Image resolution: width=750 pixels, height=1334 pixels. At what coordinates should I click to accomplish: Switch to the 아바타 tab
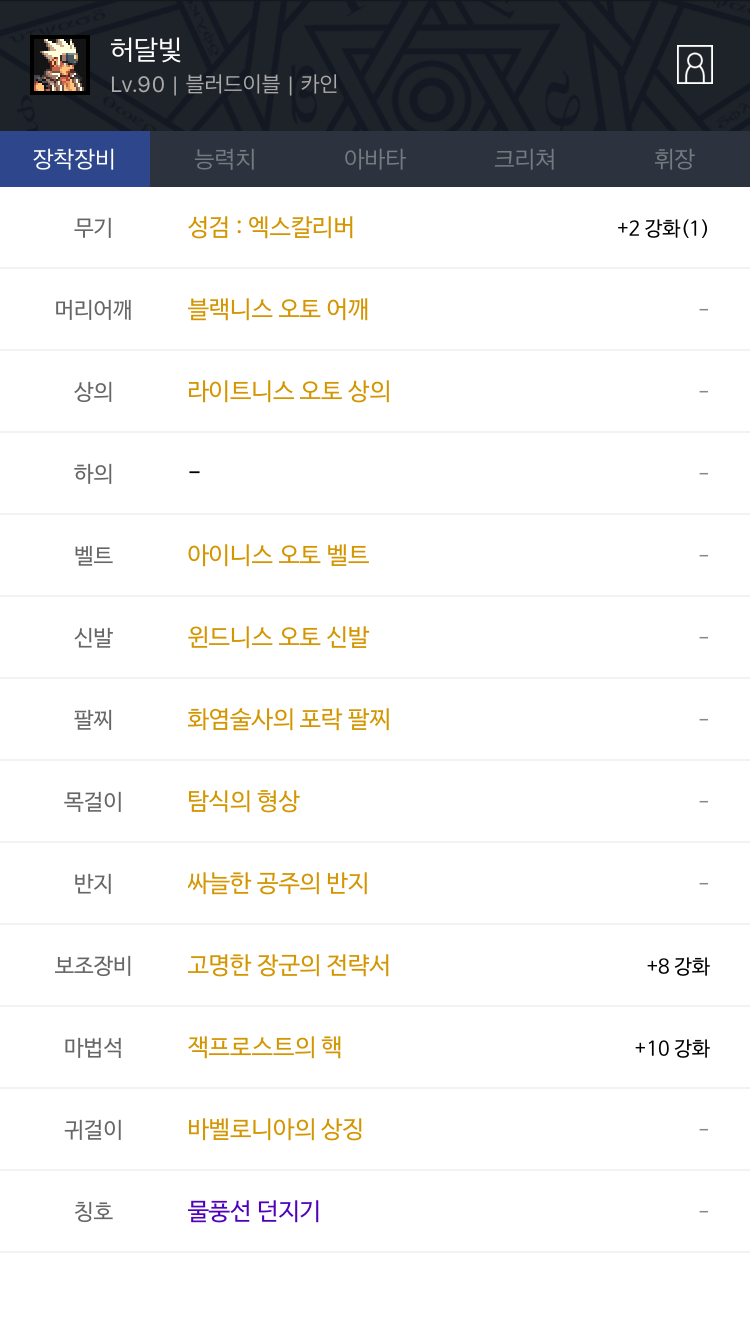pos(375,159)
